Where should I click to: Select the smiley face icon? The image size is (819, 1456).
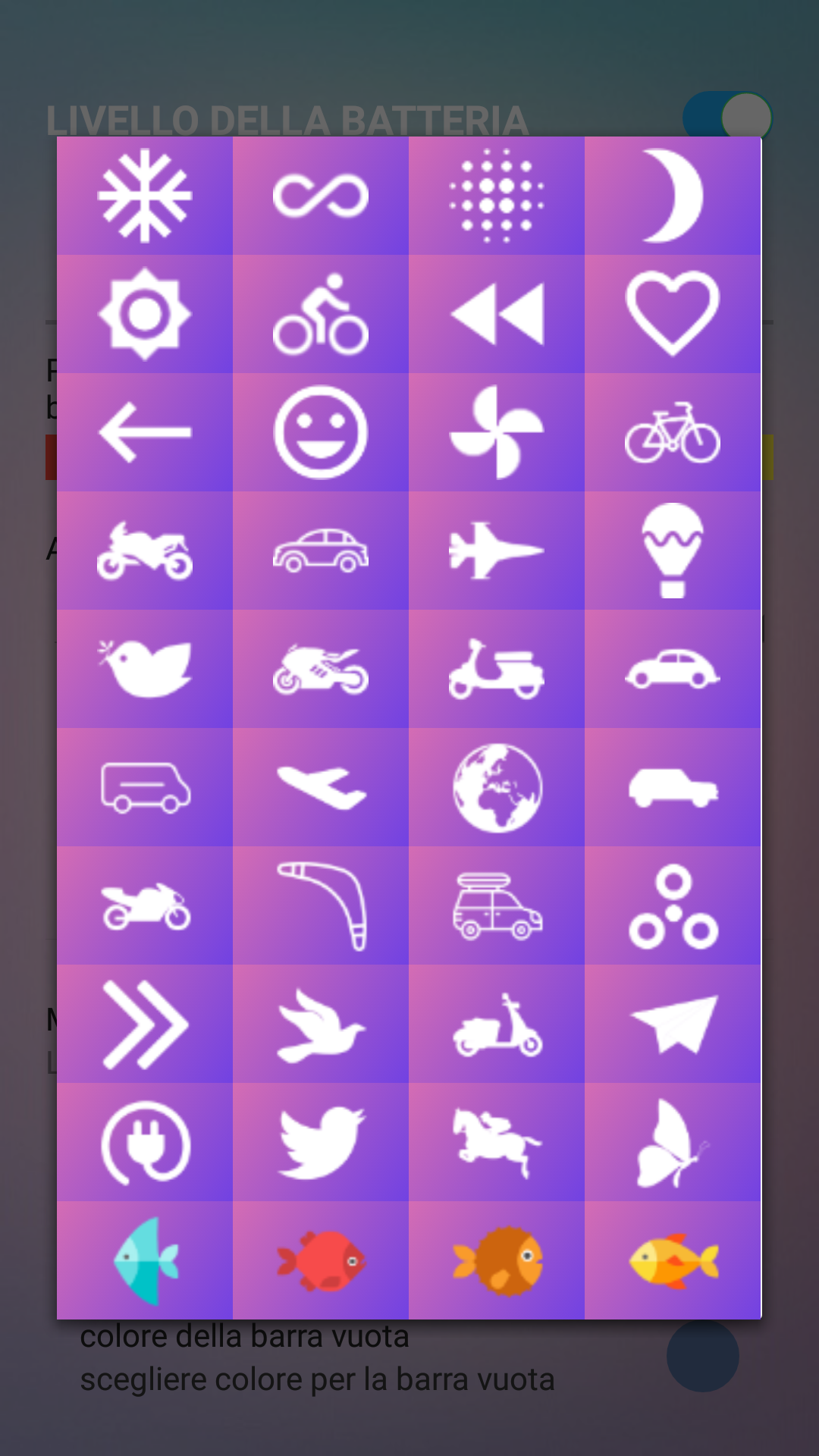point(321,432)
